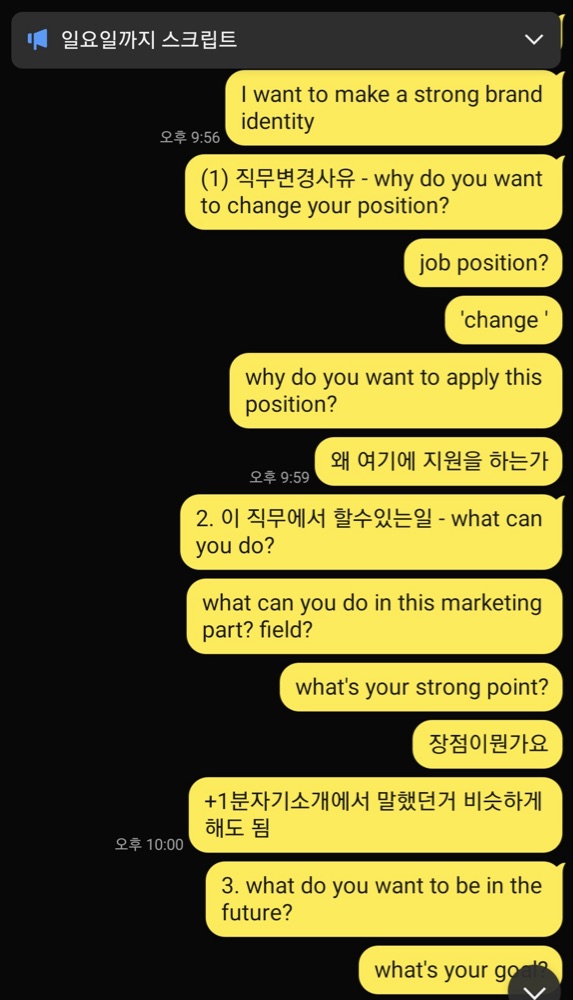
Task: Expand the pinned notice 일요일까지 스크립트
Action: [x=533, y=40]
